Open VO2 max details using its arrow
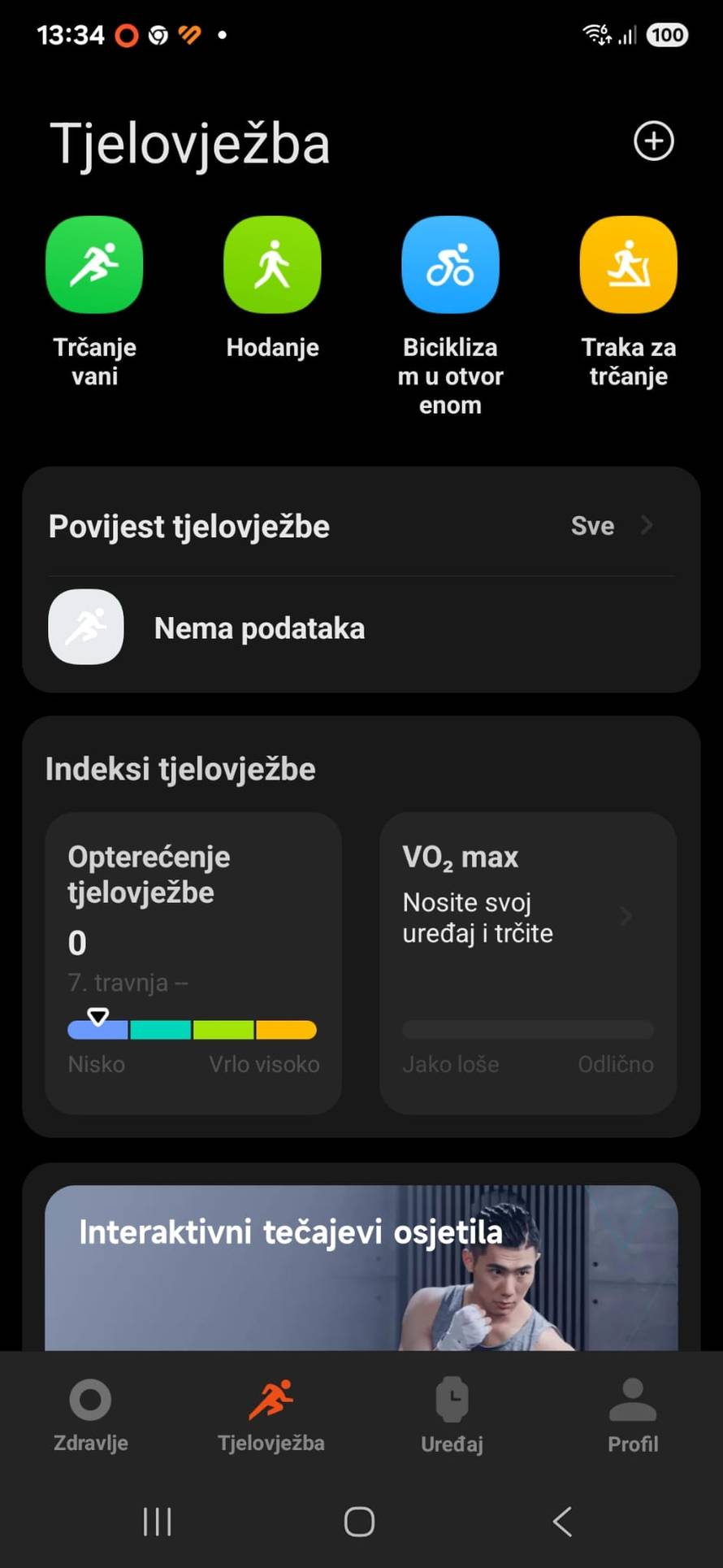The height and width of the screenshot is (1568, 723). [x=626, y=916]
